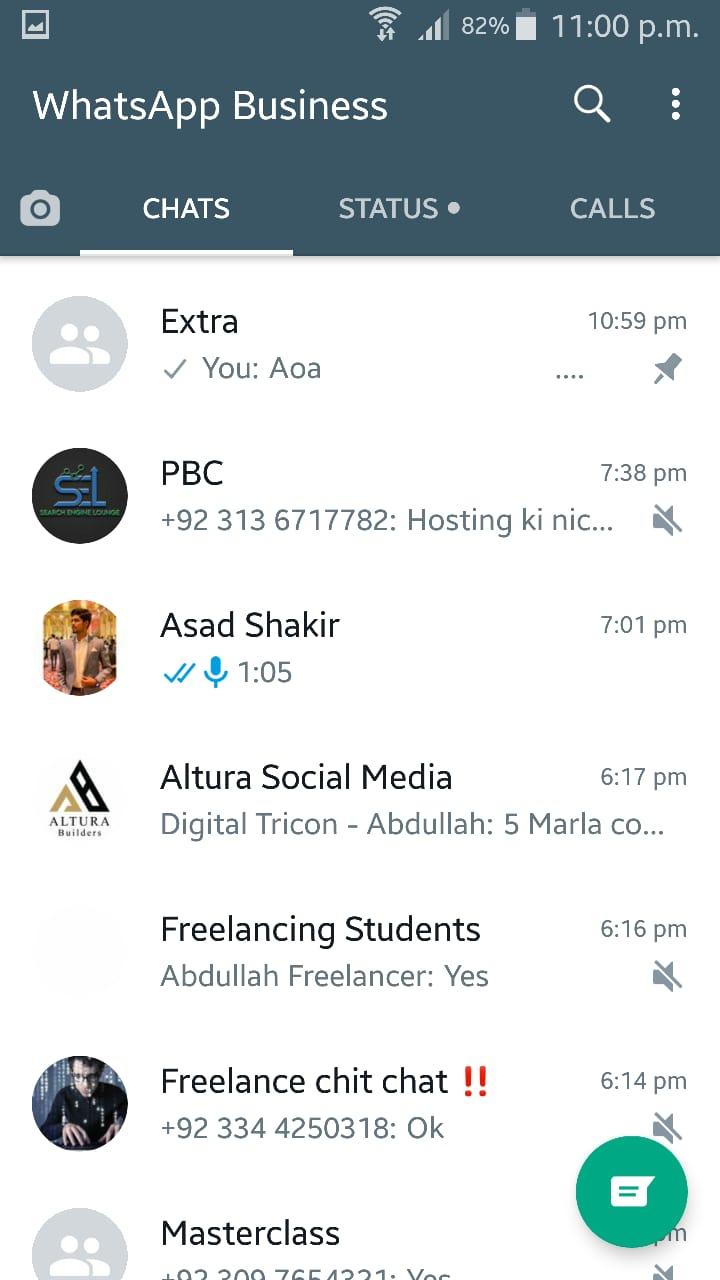
Task: Open the overflow menu
Action: tap(676, 104)
